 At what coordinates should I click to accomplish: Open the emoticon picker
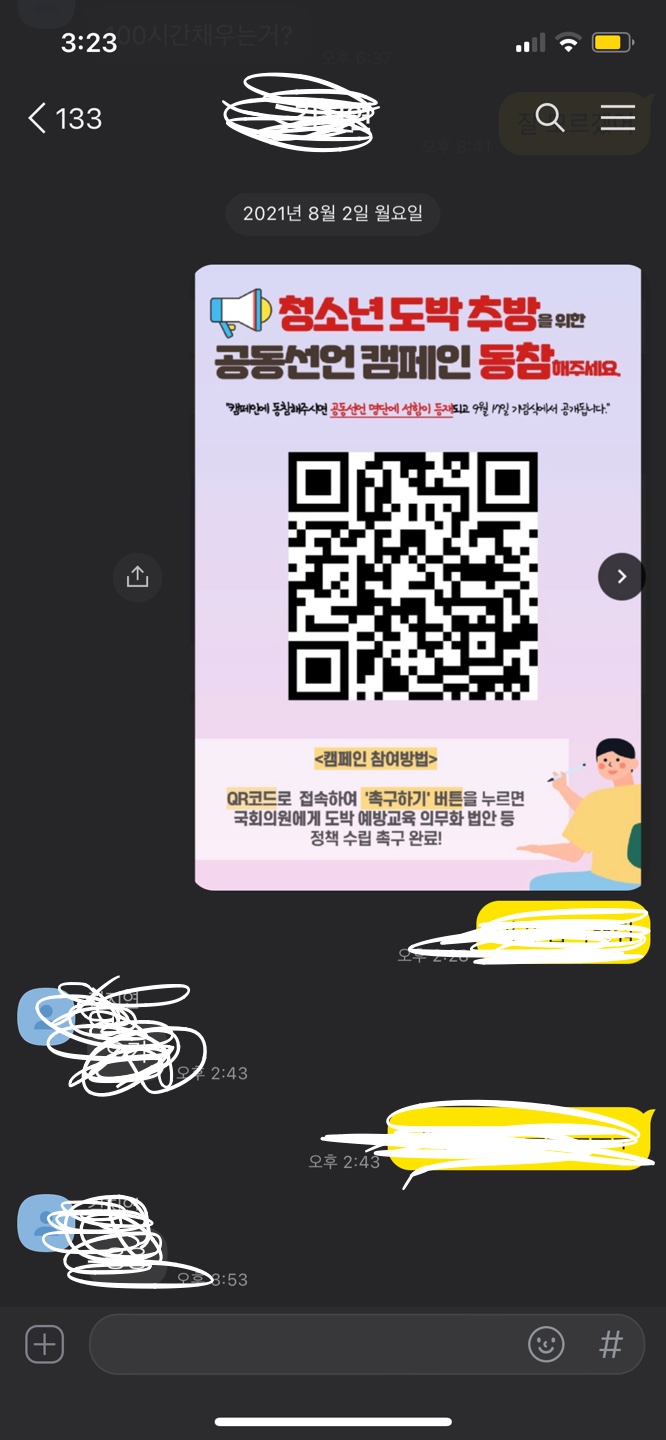pos(546,1344)
